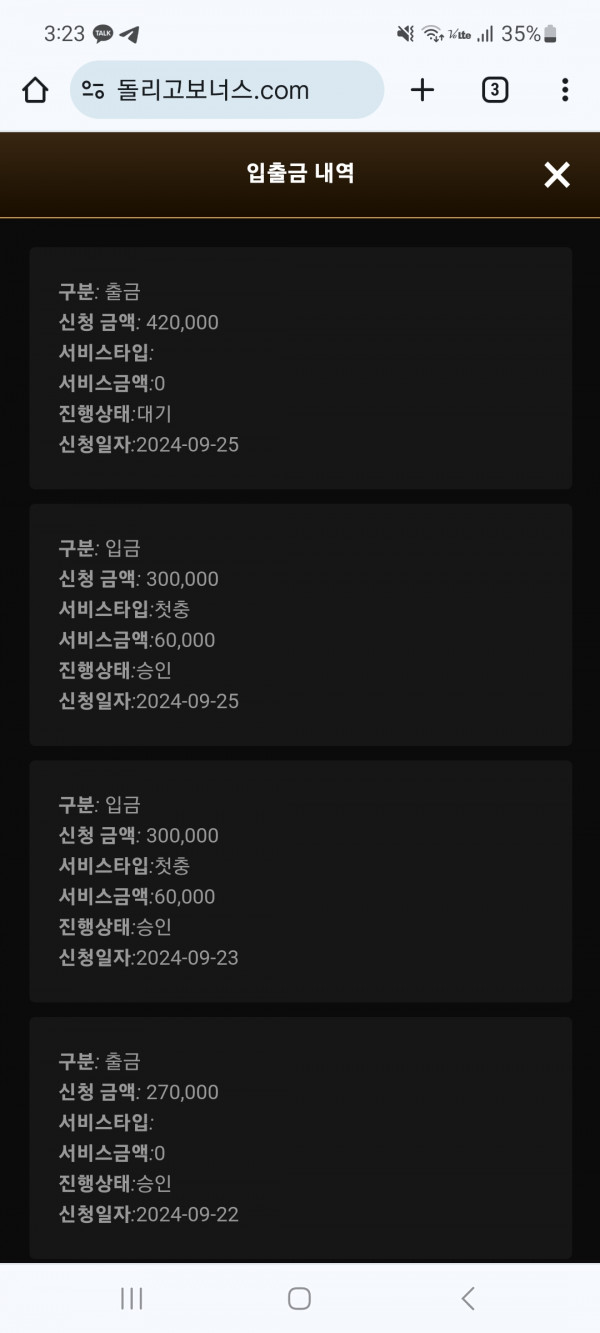This screenshot has height=1333, width=600.
Task: Show the open tabs switcher
Action: [494, 90]
